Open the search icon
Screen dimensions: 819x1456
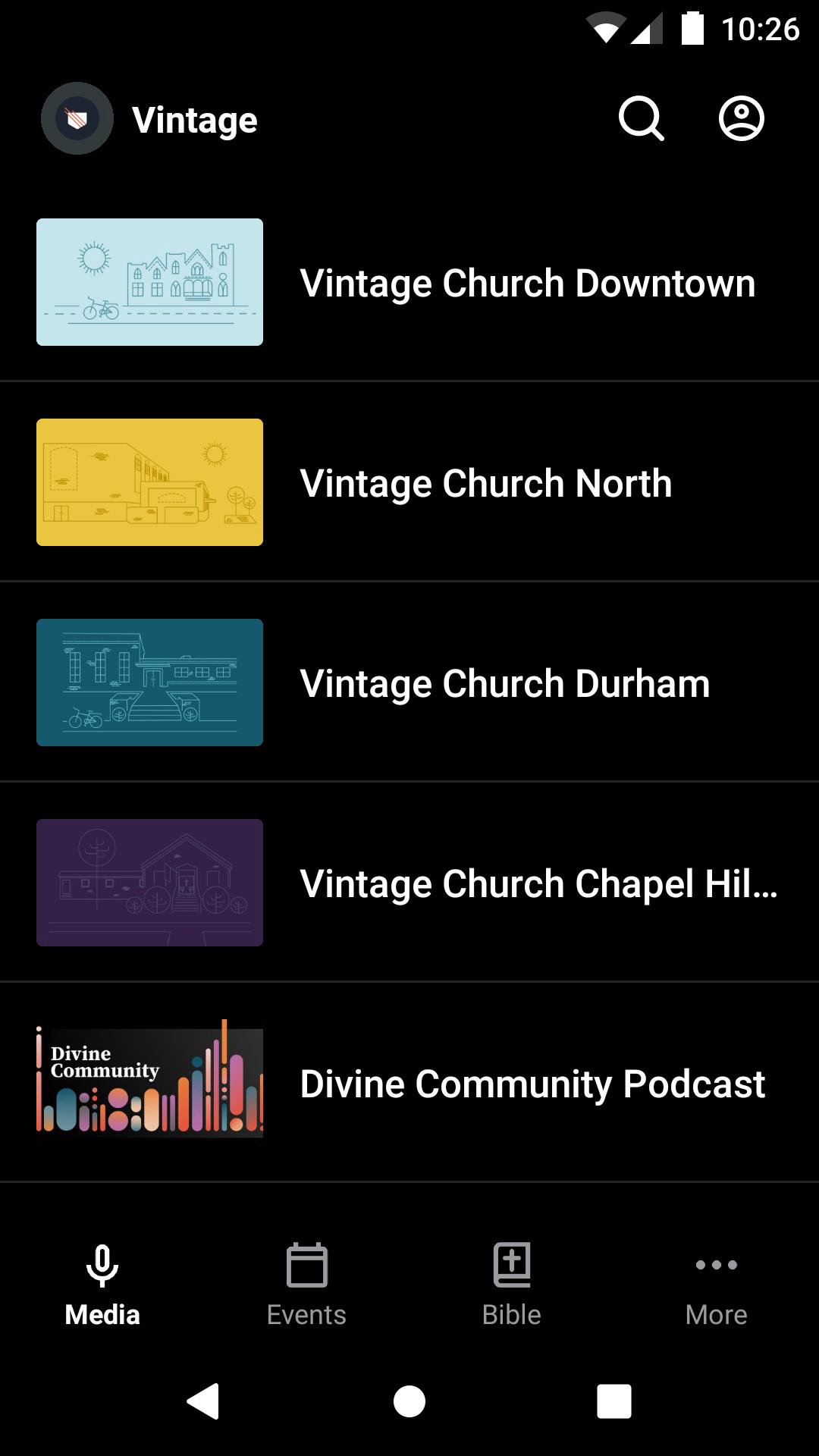point(641,119)
